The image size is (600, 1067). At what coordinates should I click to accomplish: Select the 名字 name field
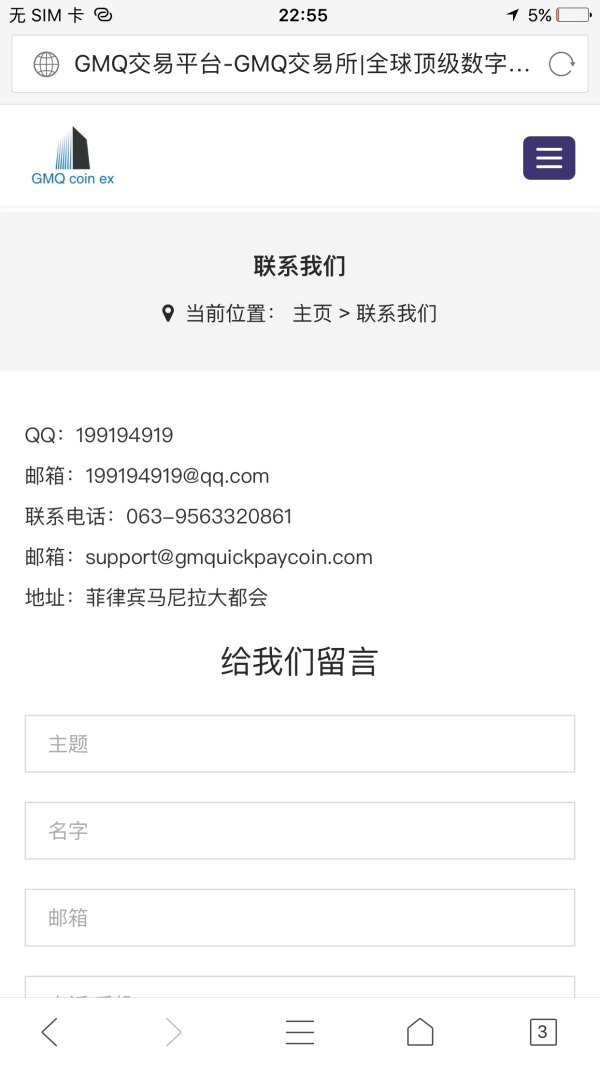[x=300, y=831]
